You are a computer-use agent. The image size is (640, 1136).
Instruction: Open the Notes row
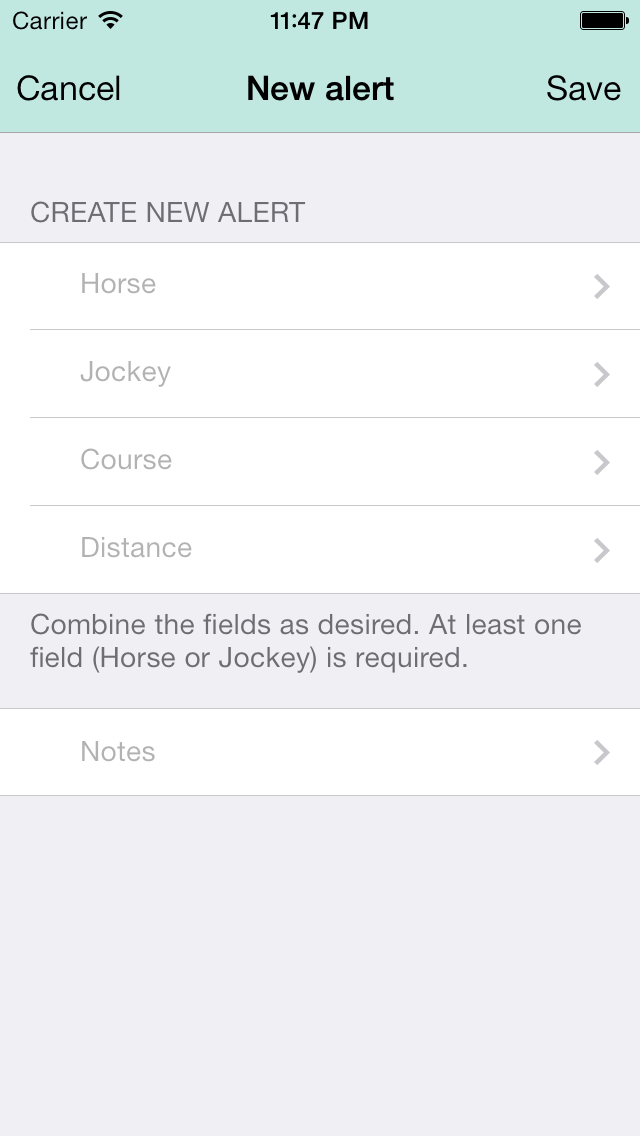pos(320,752)
